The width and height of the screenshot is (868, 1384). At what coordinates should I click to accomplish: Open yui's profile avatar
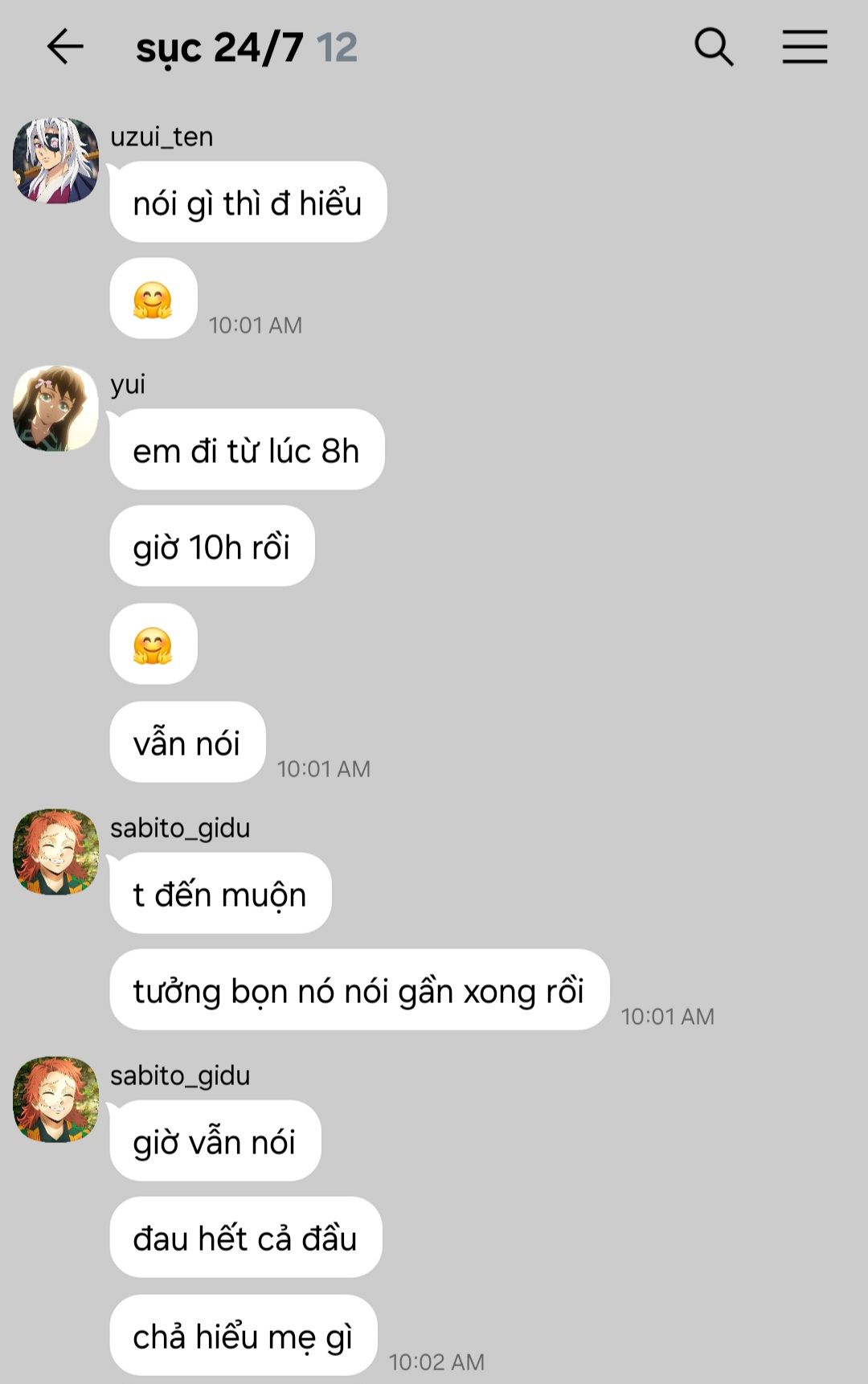pyautogui.click(x=55, y=407)
